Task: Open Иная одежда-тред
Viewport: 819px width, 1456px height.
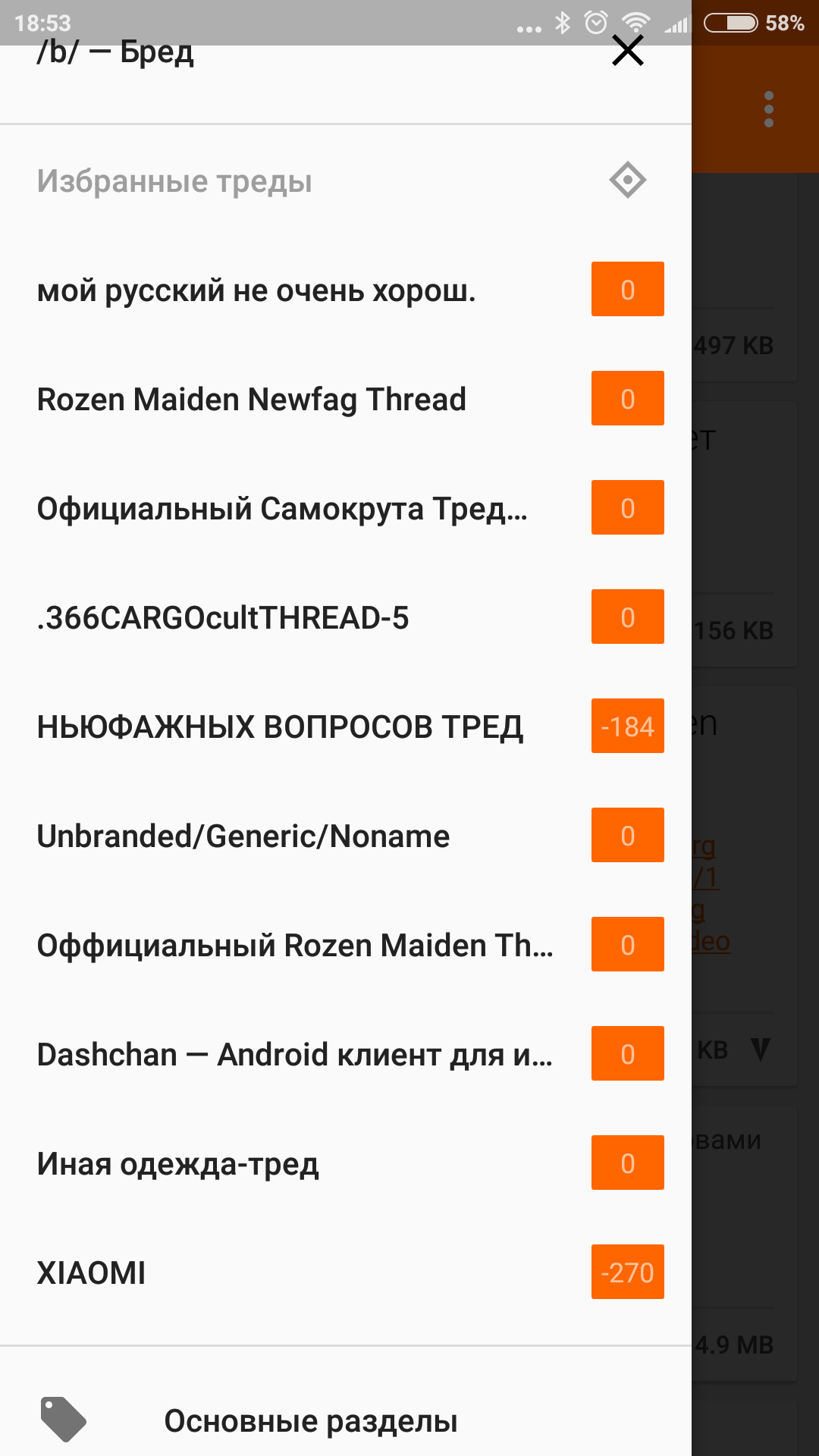Action: coord(178,1164)
